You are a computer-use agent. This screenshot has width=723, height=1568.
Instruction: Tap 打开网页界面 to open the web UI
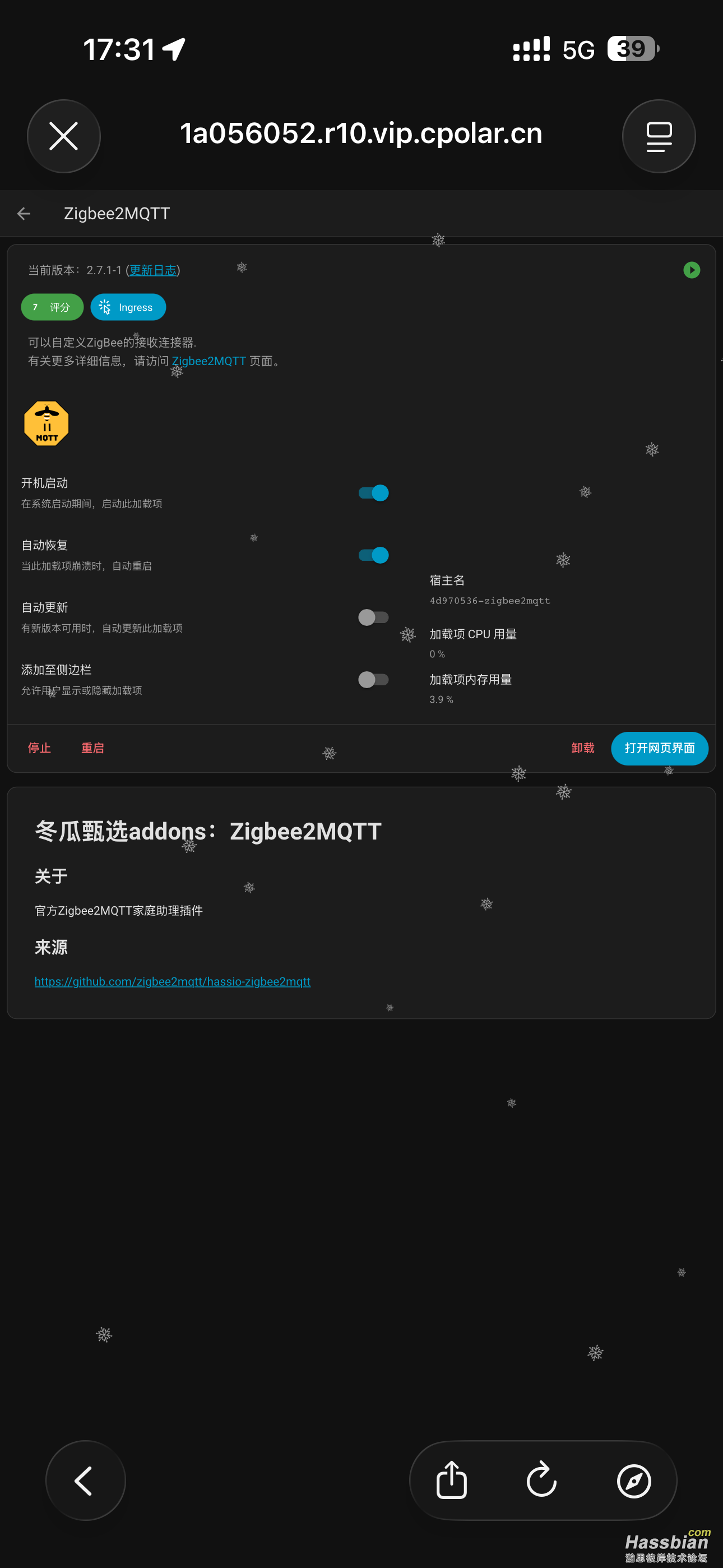click(659, 748)
